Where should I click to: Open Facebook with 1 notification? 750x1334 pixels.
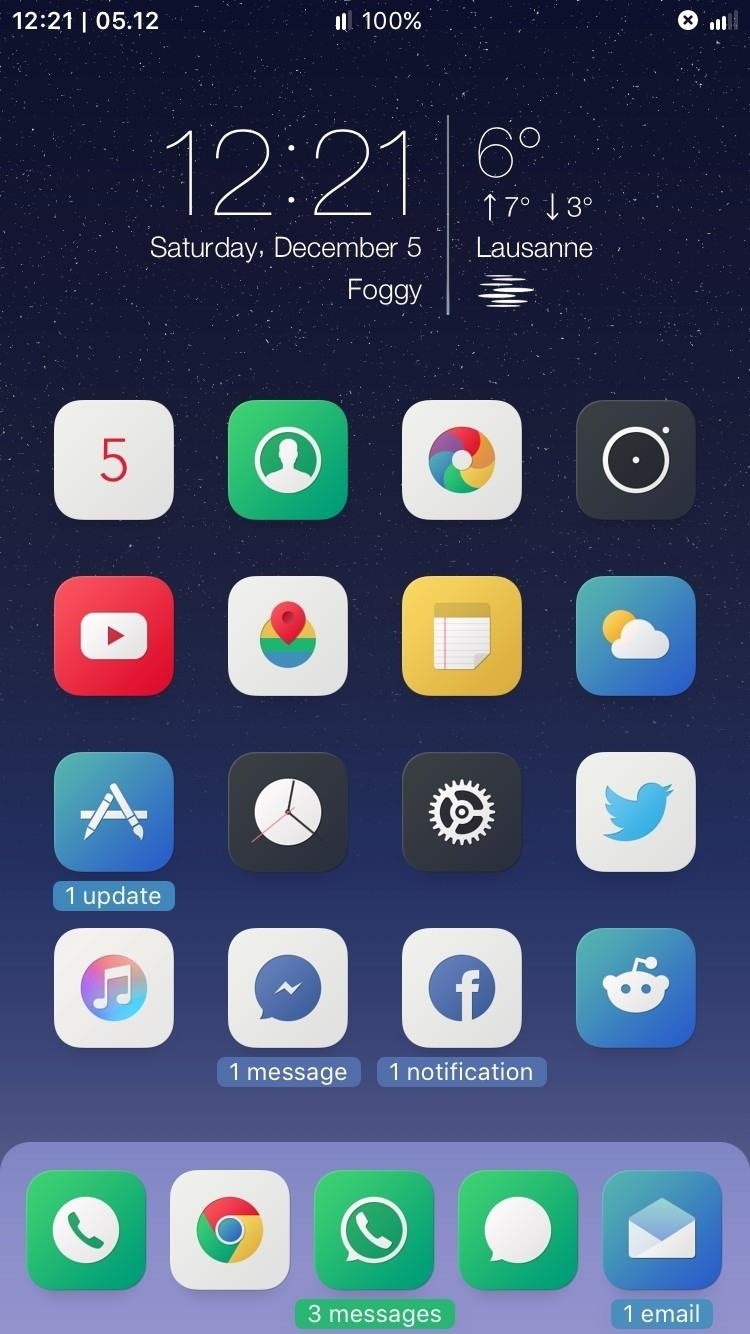462,988
